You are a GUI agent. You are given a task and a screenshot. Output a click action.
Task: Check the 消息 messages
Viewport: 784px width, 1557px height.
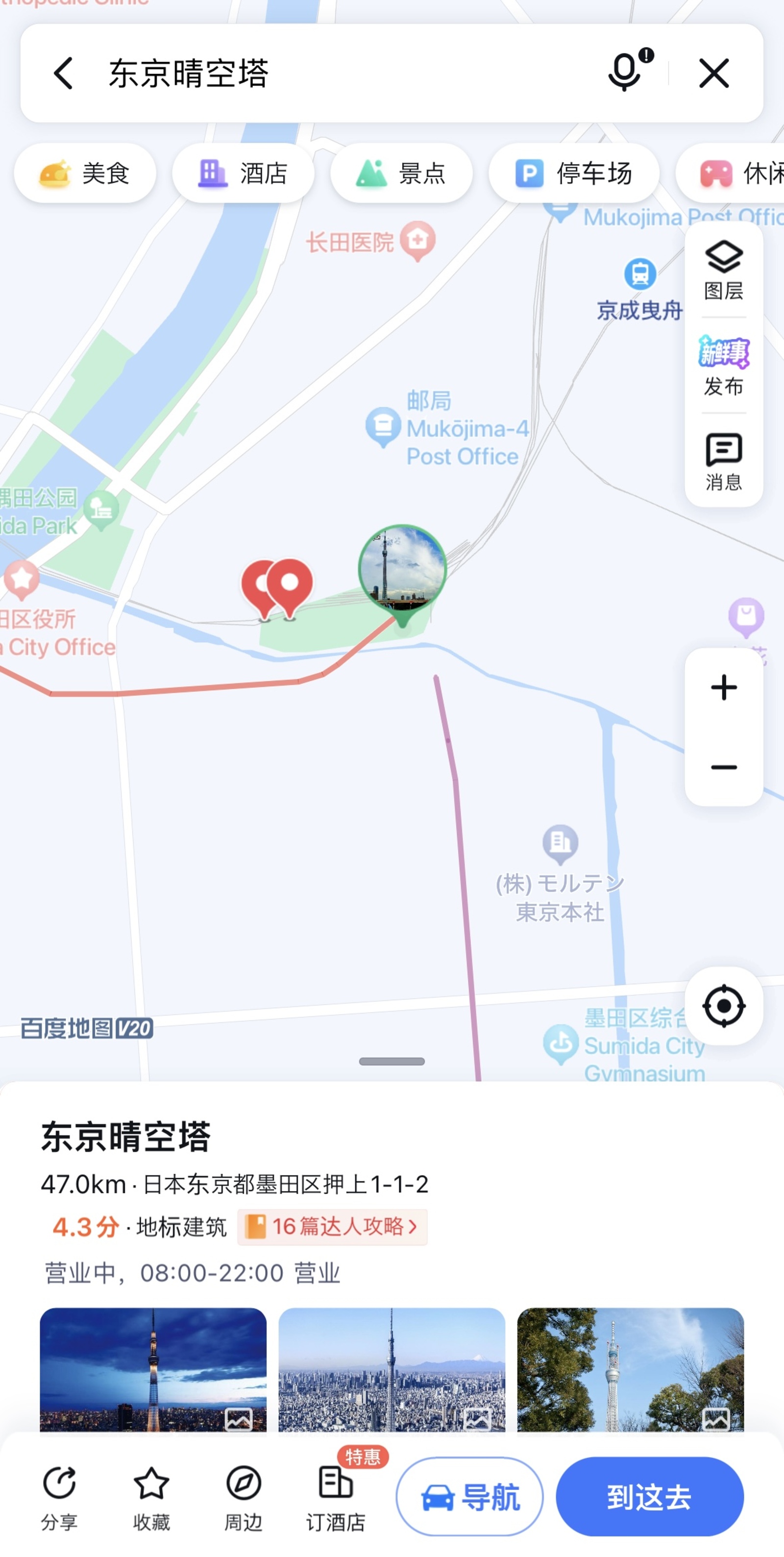724,461
